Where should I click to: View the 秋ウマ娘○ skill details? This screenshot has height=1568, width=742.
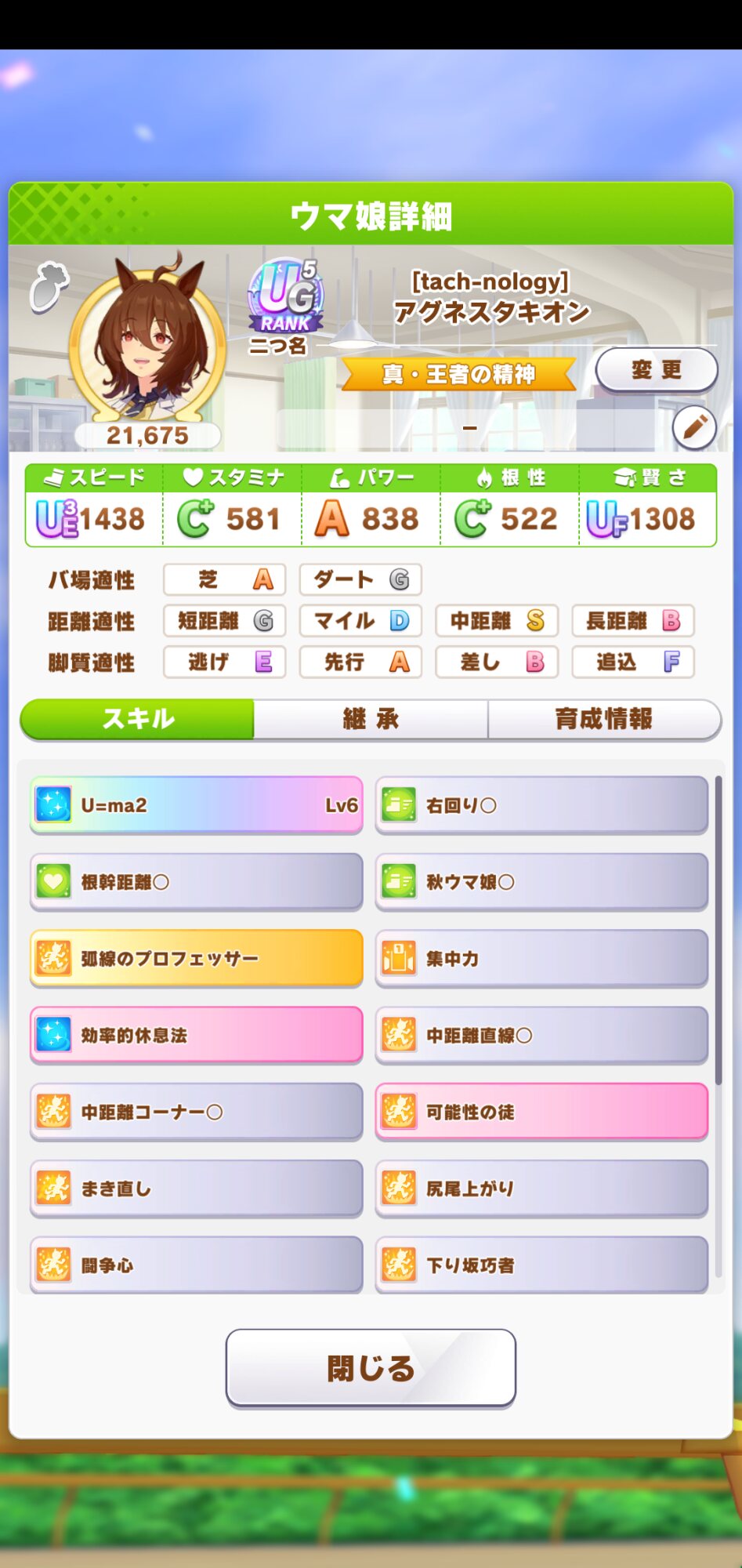(541, 882)
